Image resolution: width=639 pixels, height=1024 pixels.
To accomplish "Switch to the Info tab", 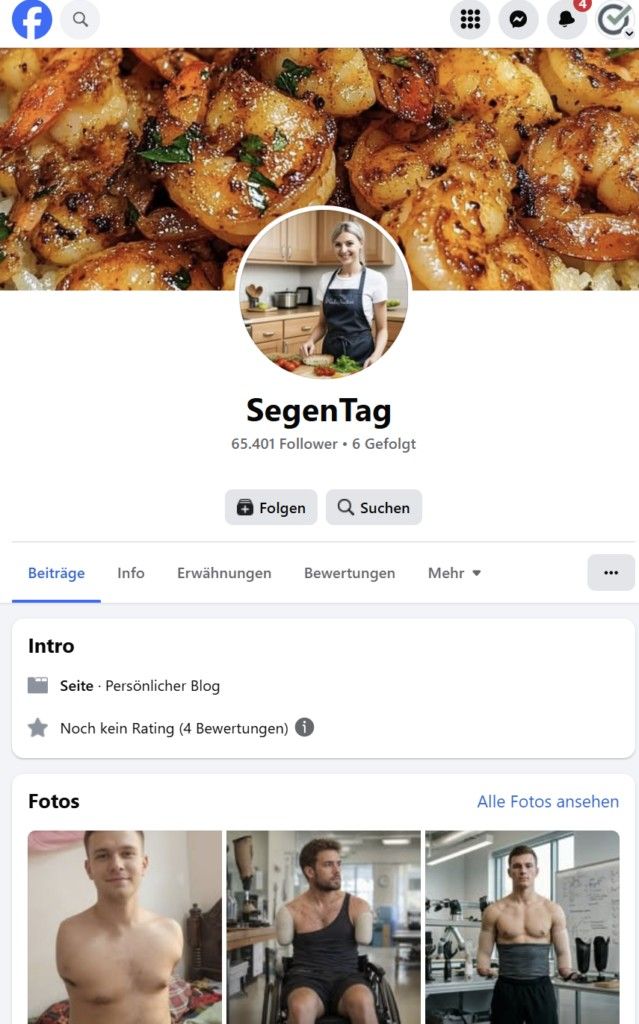I will click(131, 573).
